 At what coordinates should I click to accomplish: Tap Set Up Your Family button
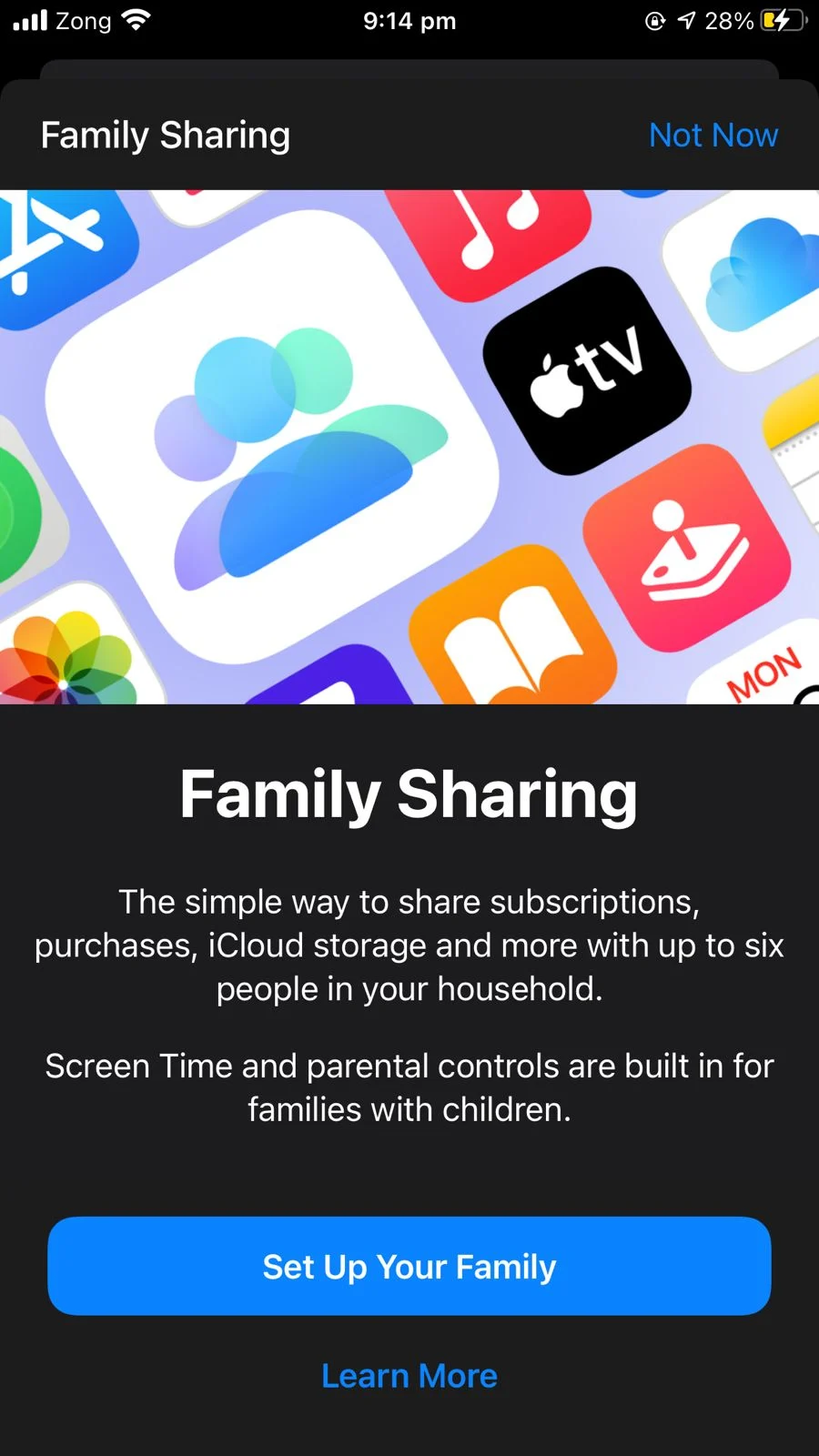click(x=409, y=1266)
